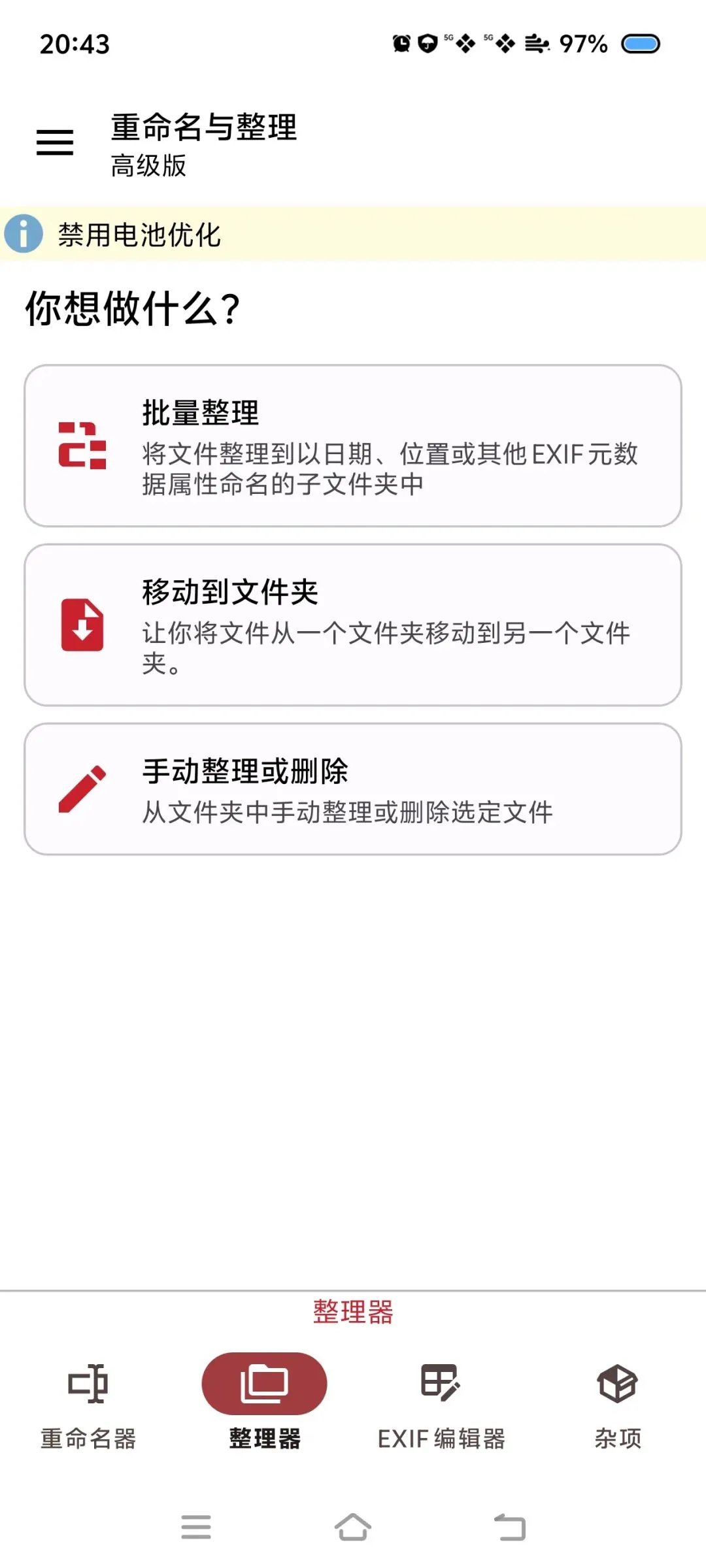Open the 批量整理 card
The image size is (706, 1568).
click(x=353, y=446)
